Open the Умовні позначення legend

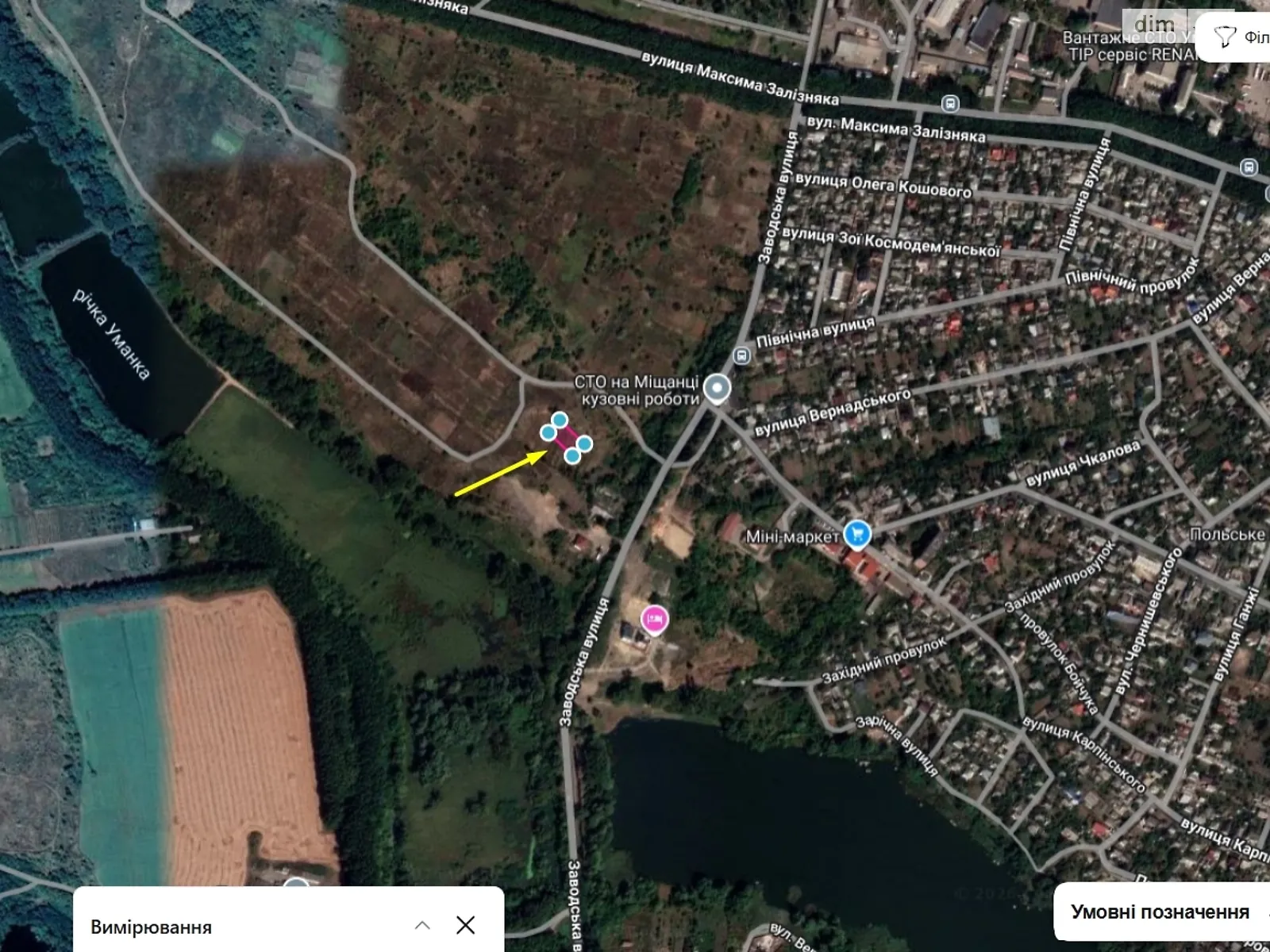tap(1160, 912)
